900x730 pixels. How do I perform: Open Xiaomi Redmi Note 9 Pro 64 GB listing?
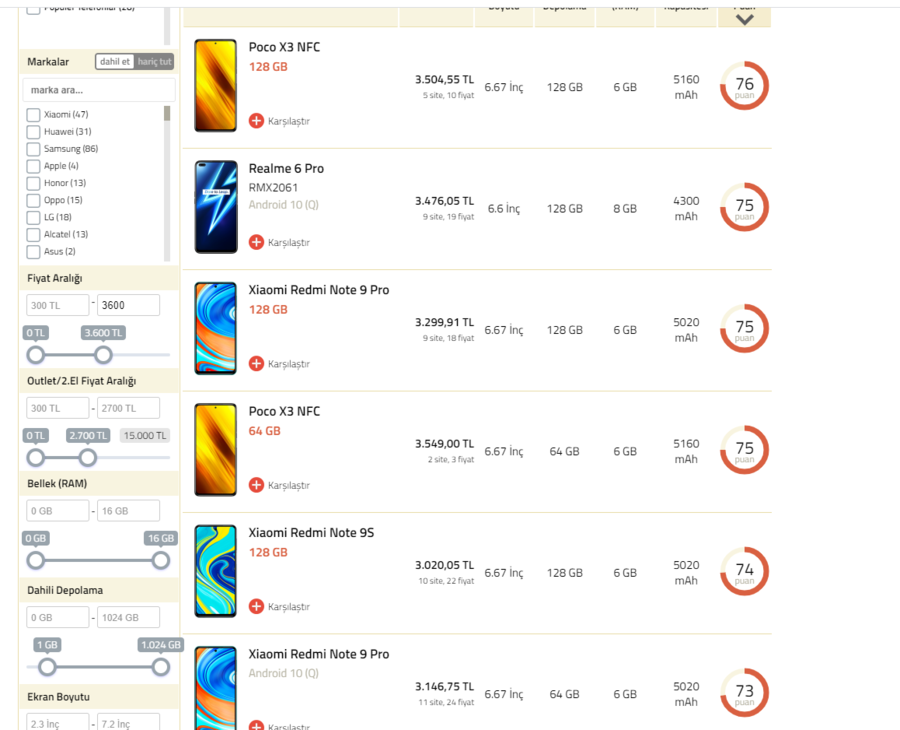coord(318,654)
